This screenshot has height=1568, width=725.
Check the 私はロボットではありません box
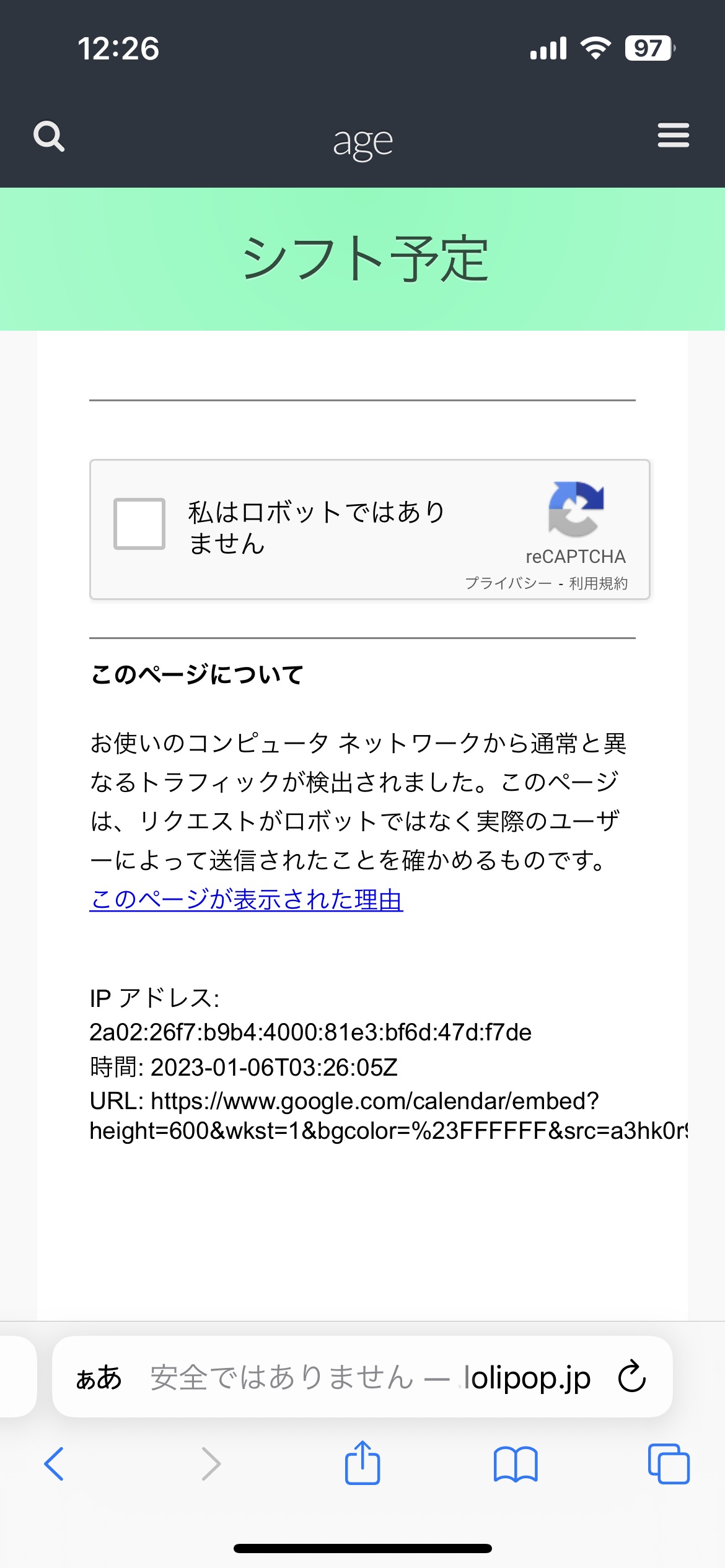click(x=139, y=524)
